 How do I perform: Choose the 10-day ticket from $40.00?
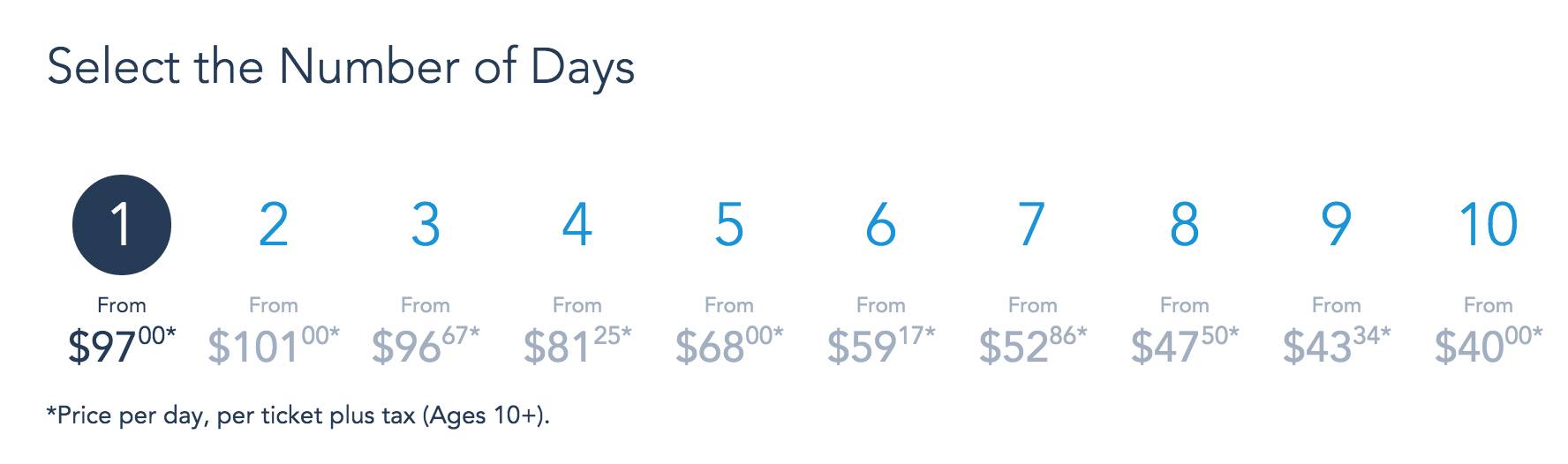1488,225
